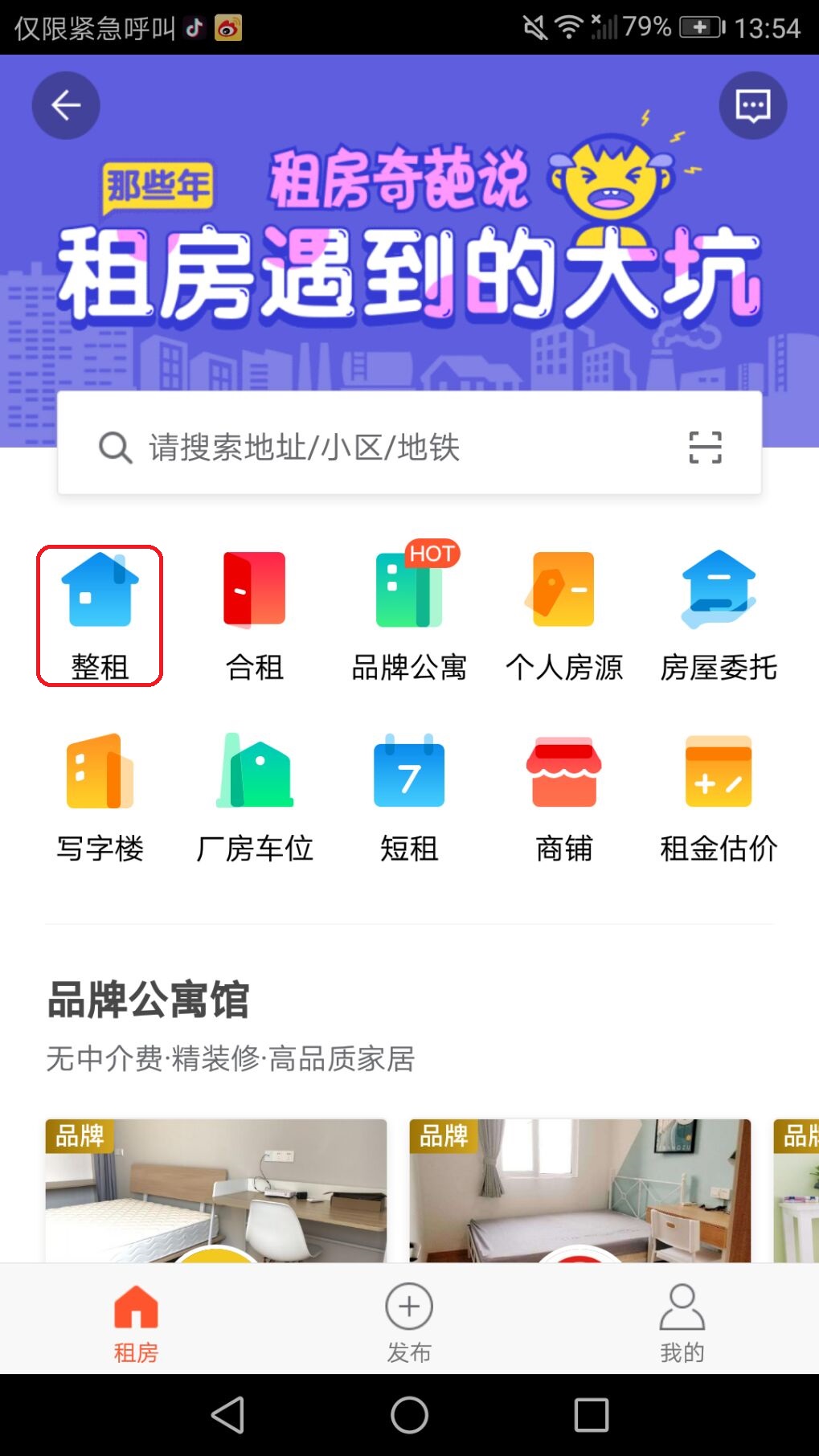
Task: Go back with the arrow button
Action: pos(65,104)
